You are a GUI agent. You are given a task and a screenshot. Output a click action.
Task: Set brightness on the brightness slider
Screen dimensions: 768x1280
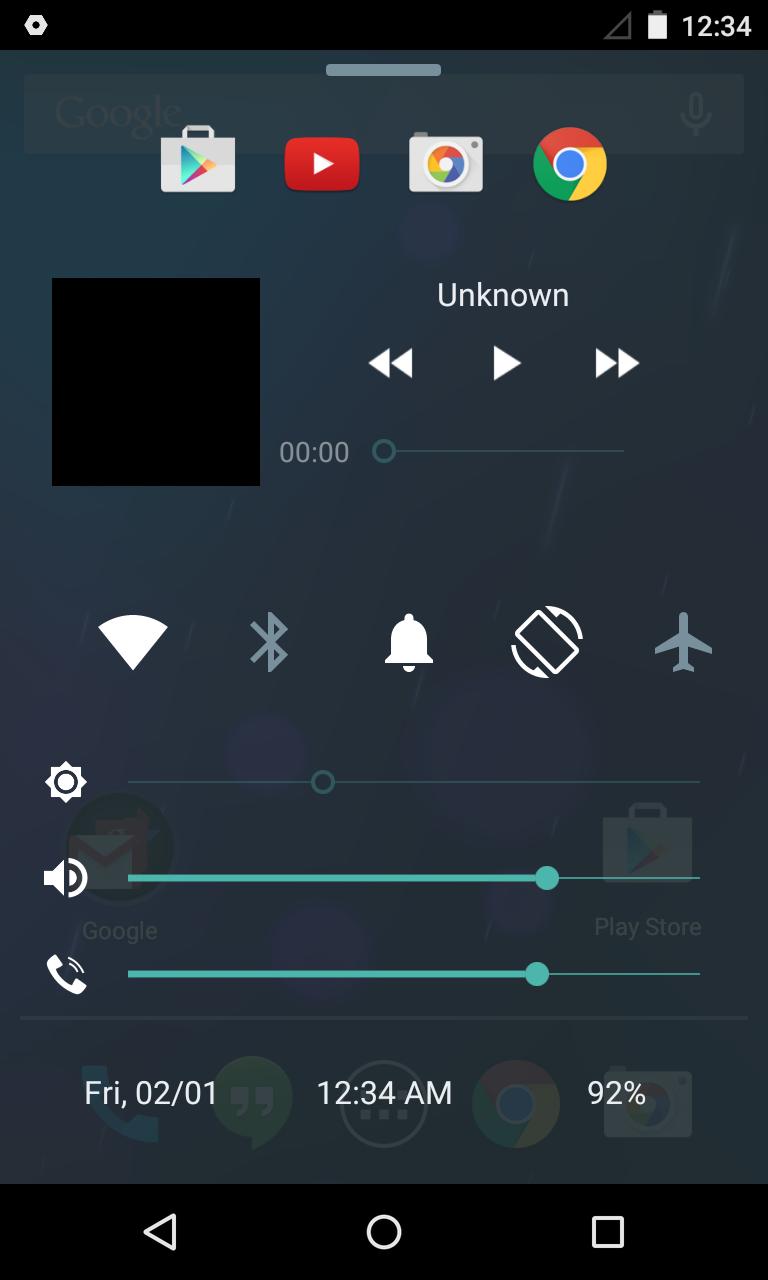click(x=412, y=782)
